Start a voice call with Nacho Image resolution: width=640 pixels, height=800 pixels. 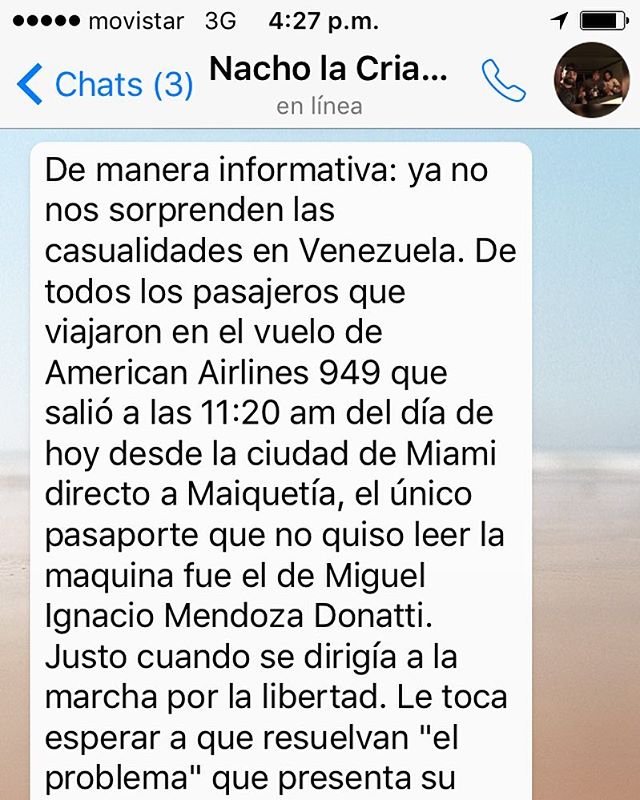point(503,82)
